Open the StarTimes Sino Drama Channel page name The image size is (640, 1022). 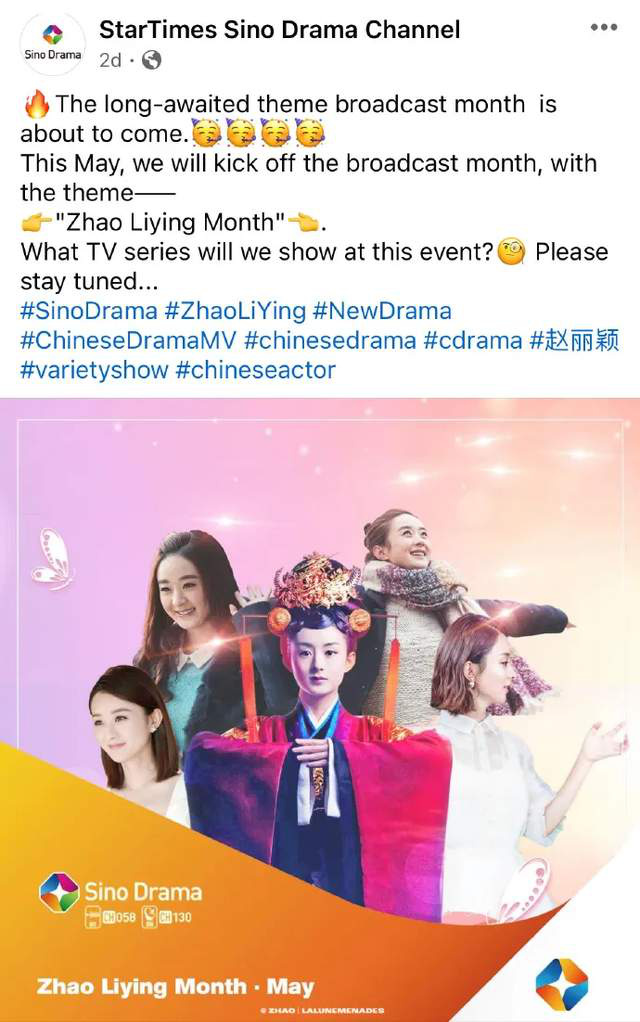click(x=279, y=29)
